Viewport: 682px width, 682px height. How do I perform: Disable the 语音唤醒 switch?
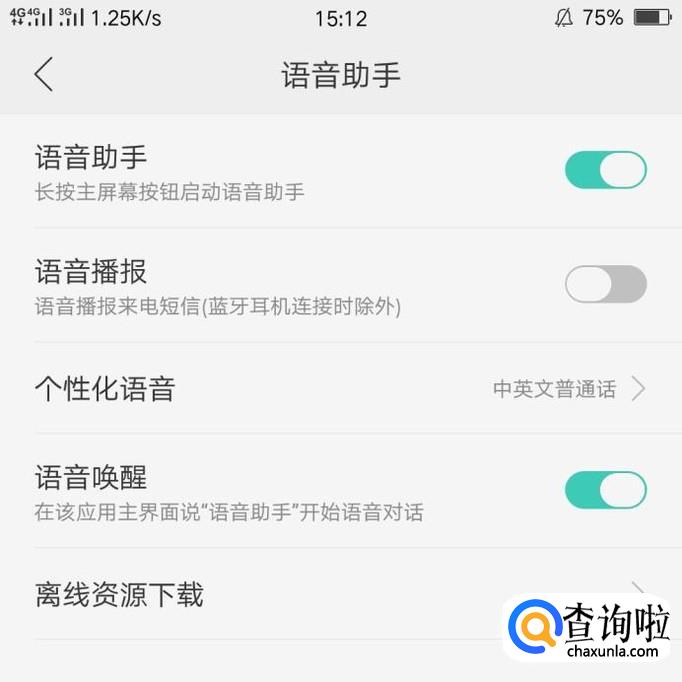pyautogui.click(x=605, y=490)
